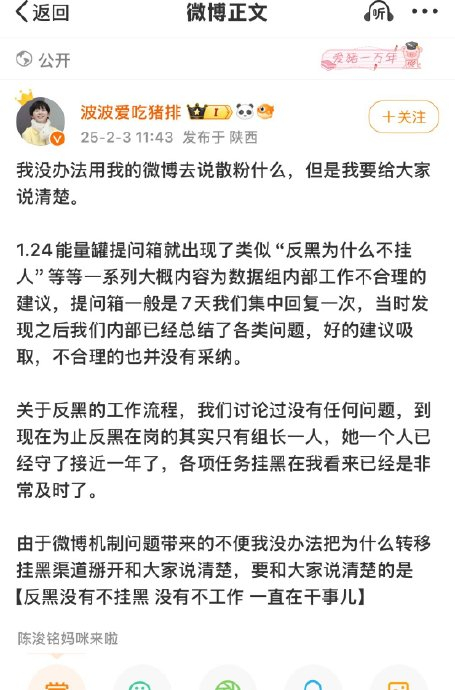The height and width of the screenshot is (690, 455).
Task: Open the three-dot overflow menu
Action: pyautogui.click(x=425, y=12)
